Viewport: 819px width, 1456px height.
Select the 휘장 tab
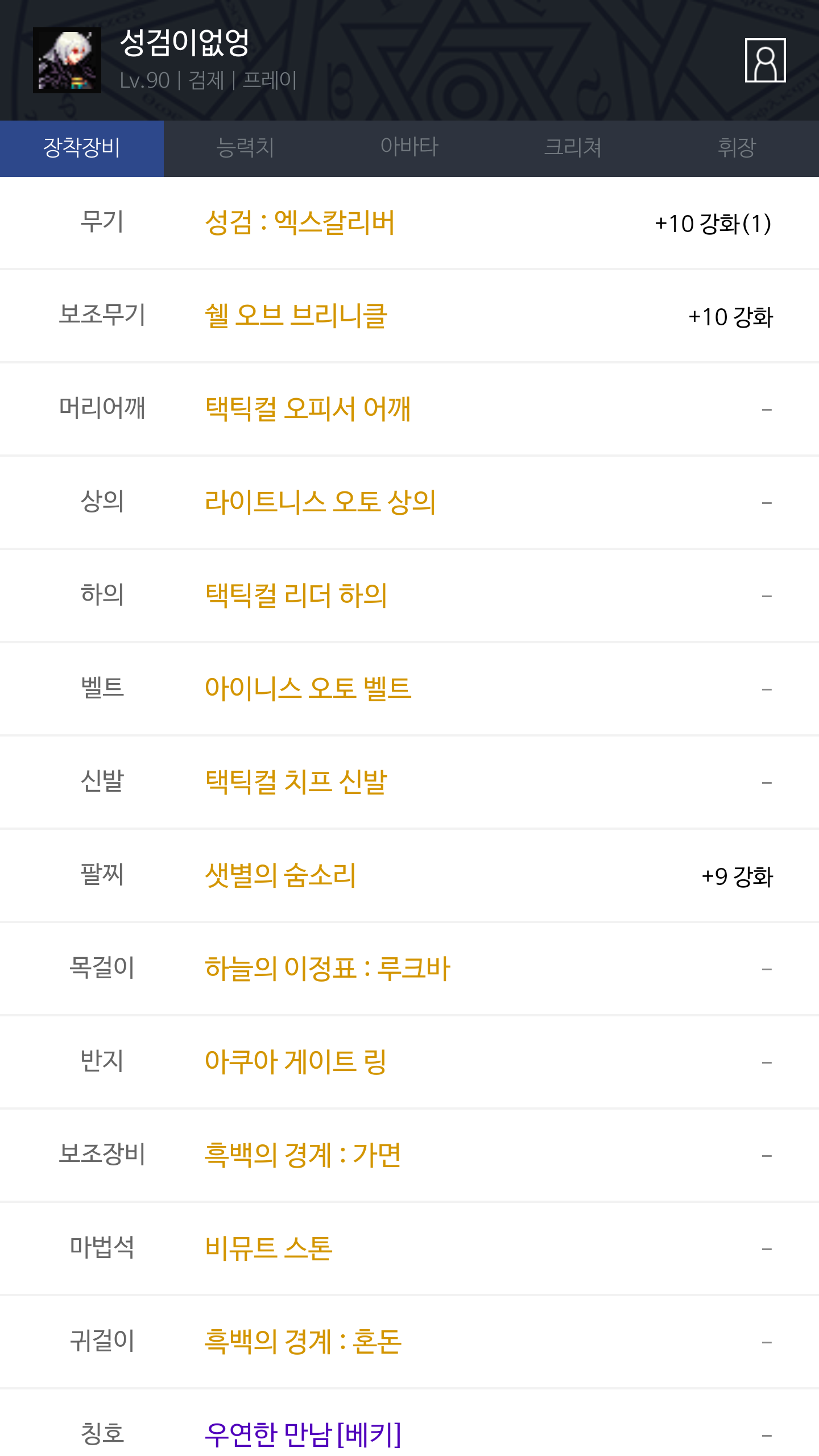[737, 148]
